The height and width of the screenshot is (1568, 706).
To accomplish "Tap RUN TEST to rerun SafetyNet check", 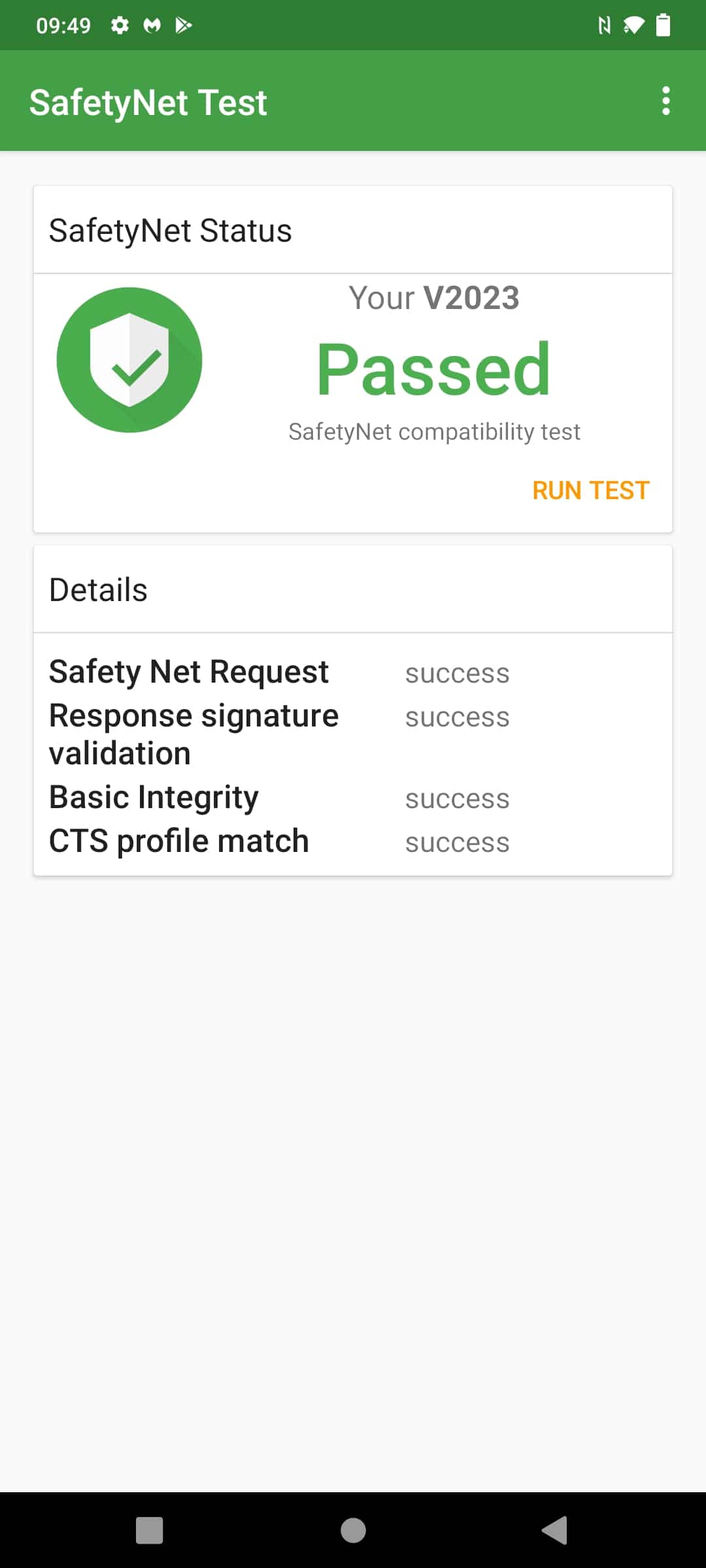I will pyautogui.click(x=591, y=491).
